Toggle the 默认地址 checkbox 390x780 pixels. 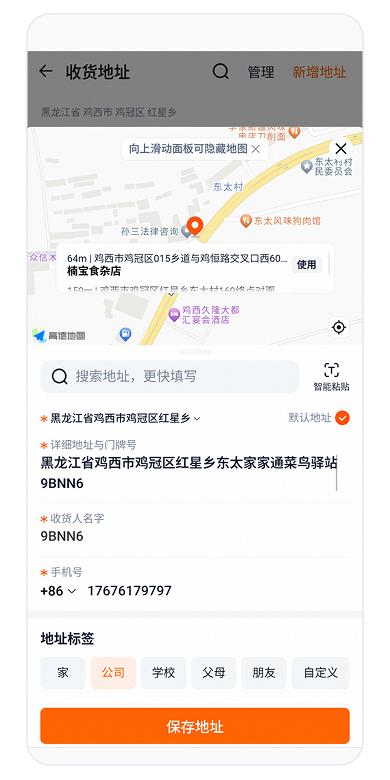(342, 418)
